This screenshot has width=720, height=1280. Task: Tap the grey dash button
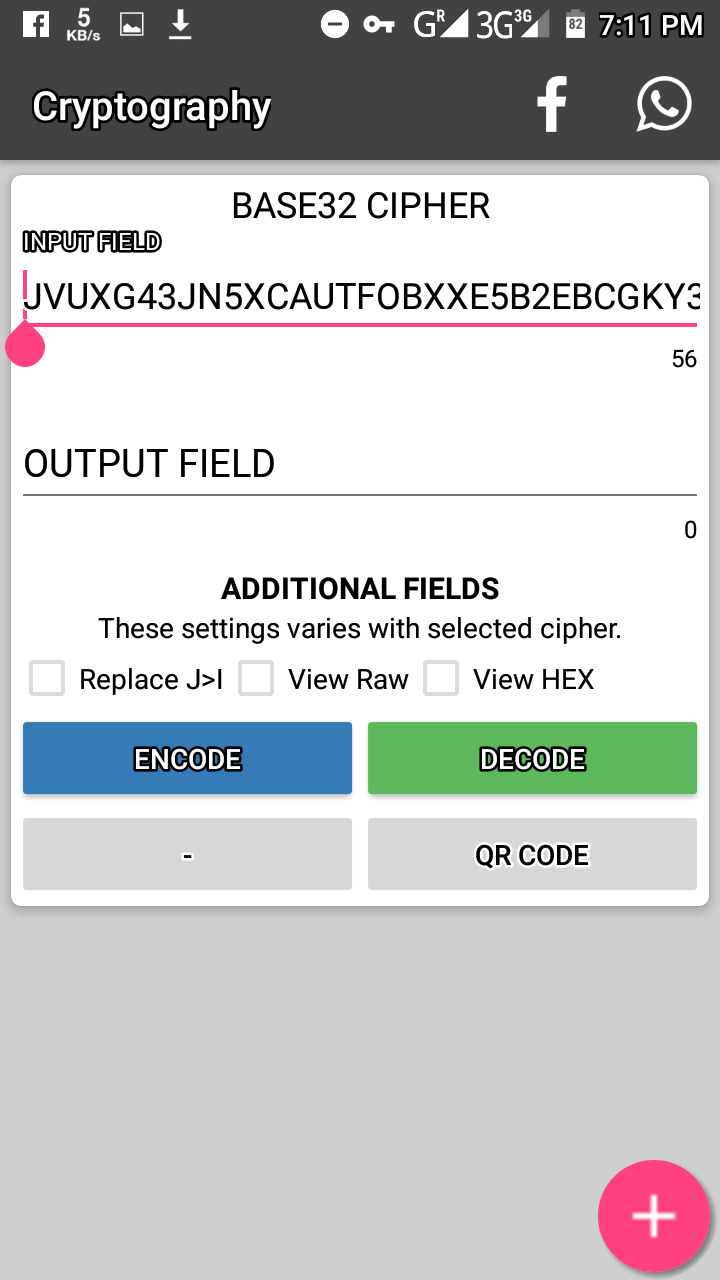point(188,855)
